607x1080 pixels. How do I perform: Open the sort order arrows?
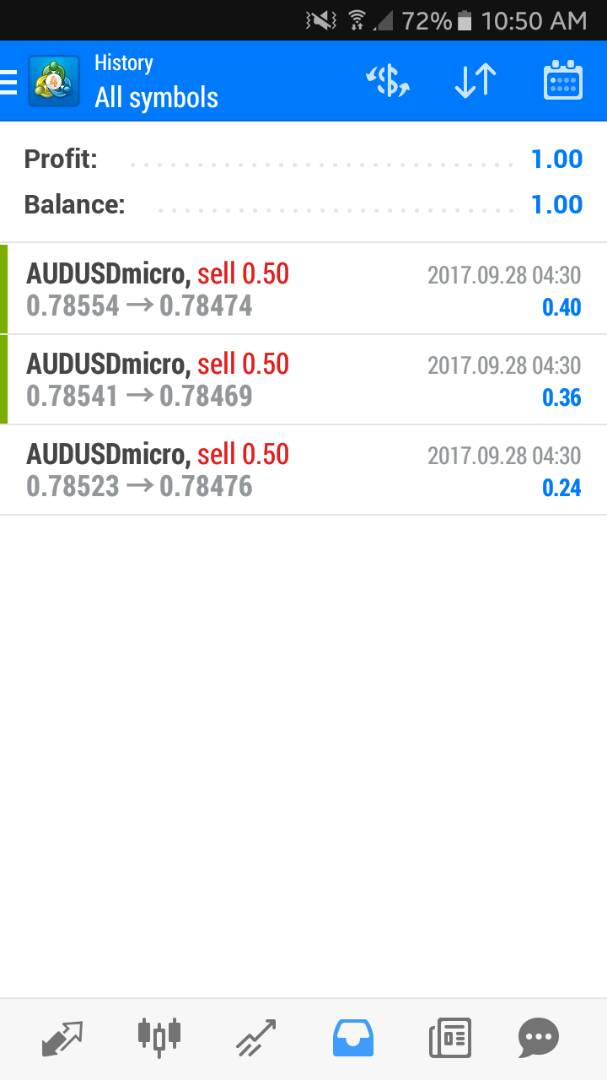475,81
